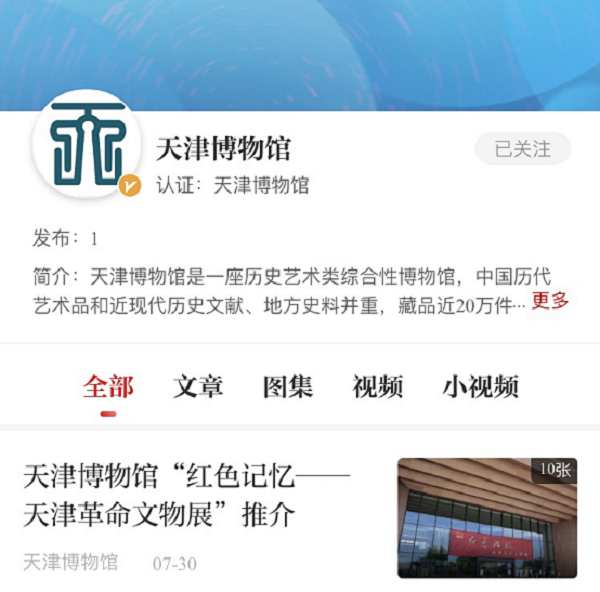View the 10张 photo gallery thumbnail
The image size is (600, 592).
487,517
